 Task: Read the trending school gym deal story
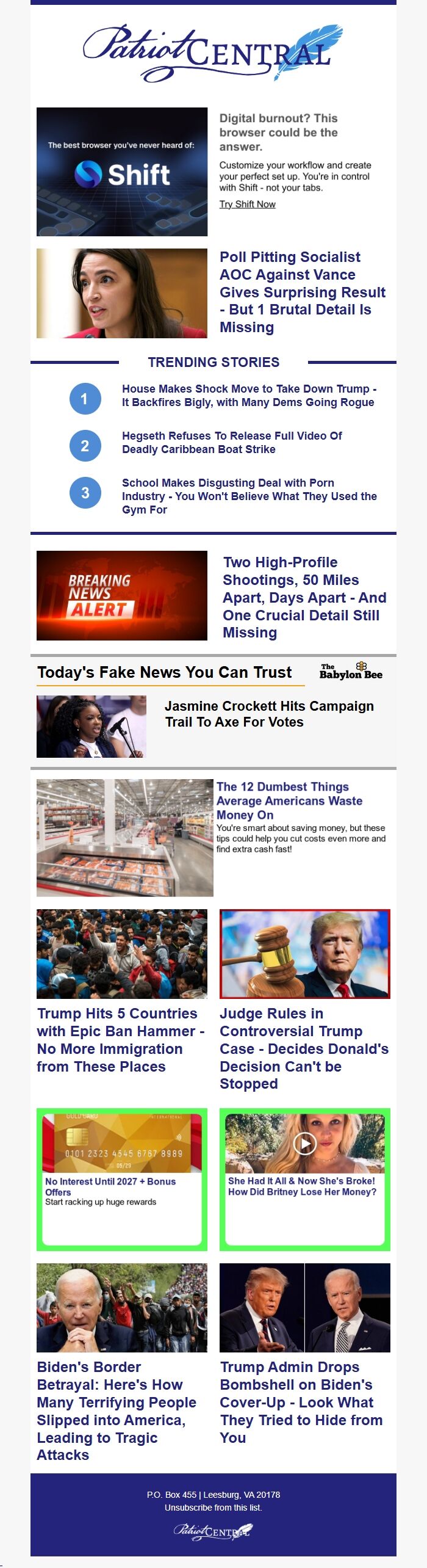(x=249, y=496)
